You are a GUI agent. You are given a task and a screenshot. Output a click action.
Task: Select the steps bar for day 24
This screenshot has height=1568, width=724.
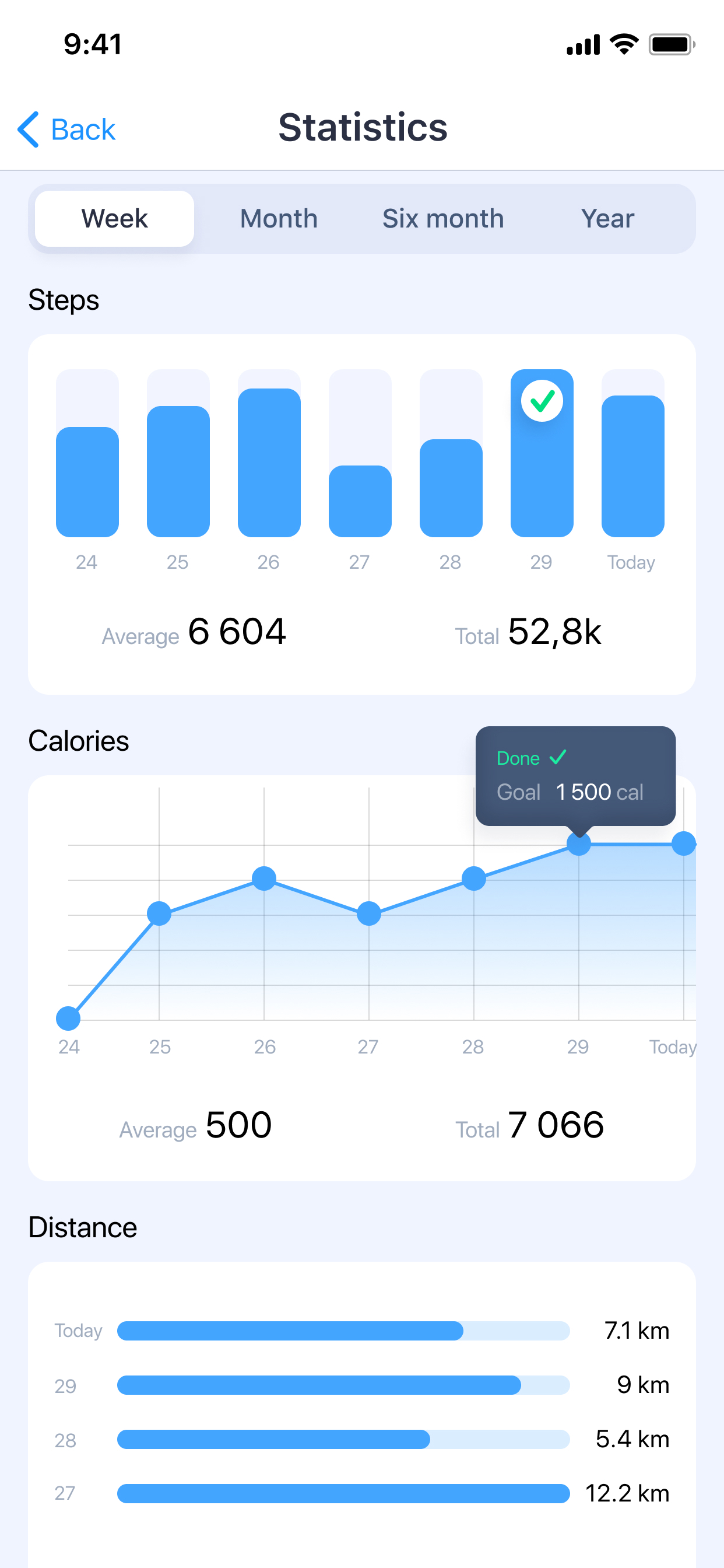(87, 453)
